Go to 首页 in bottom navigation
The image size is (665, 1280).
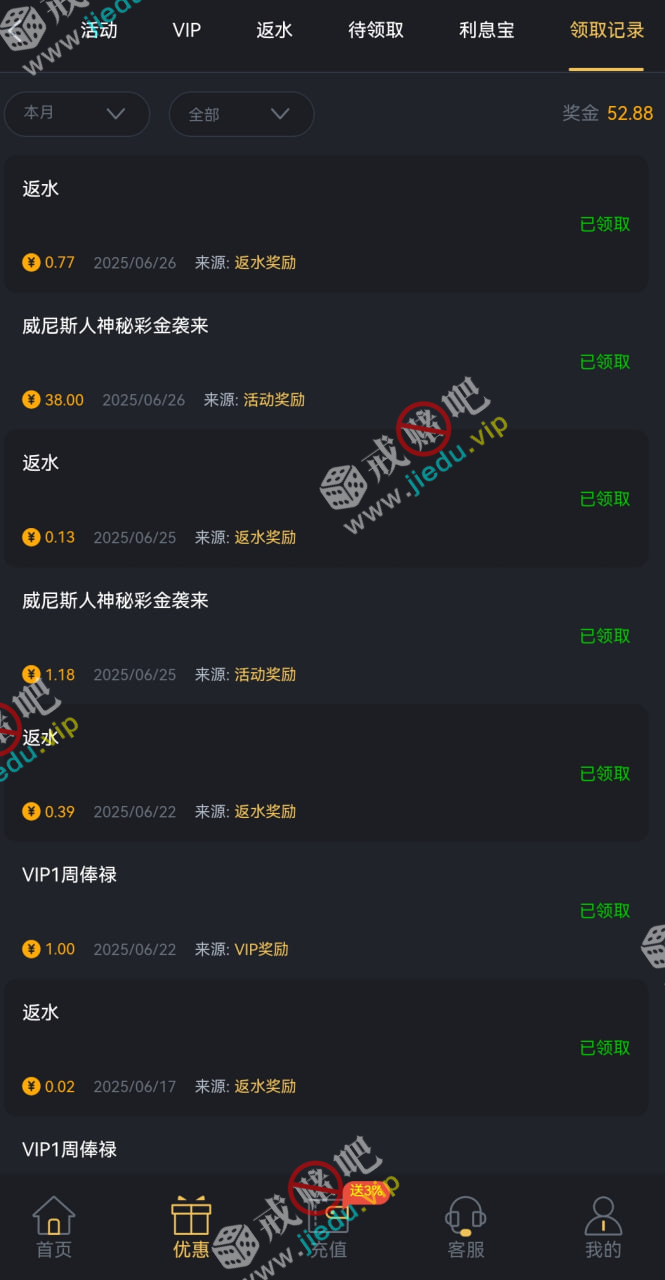click(54, 1228)
